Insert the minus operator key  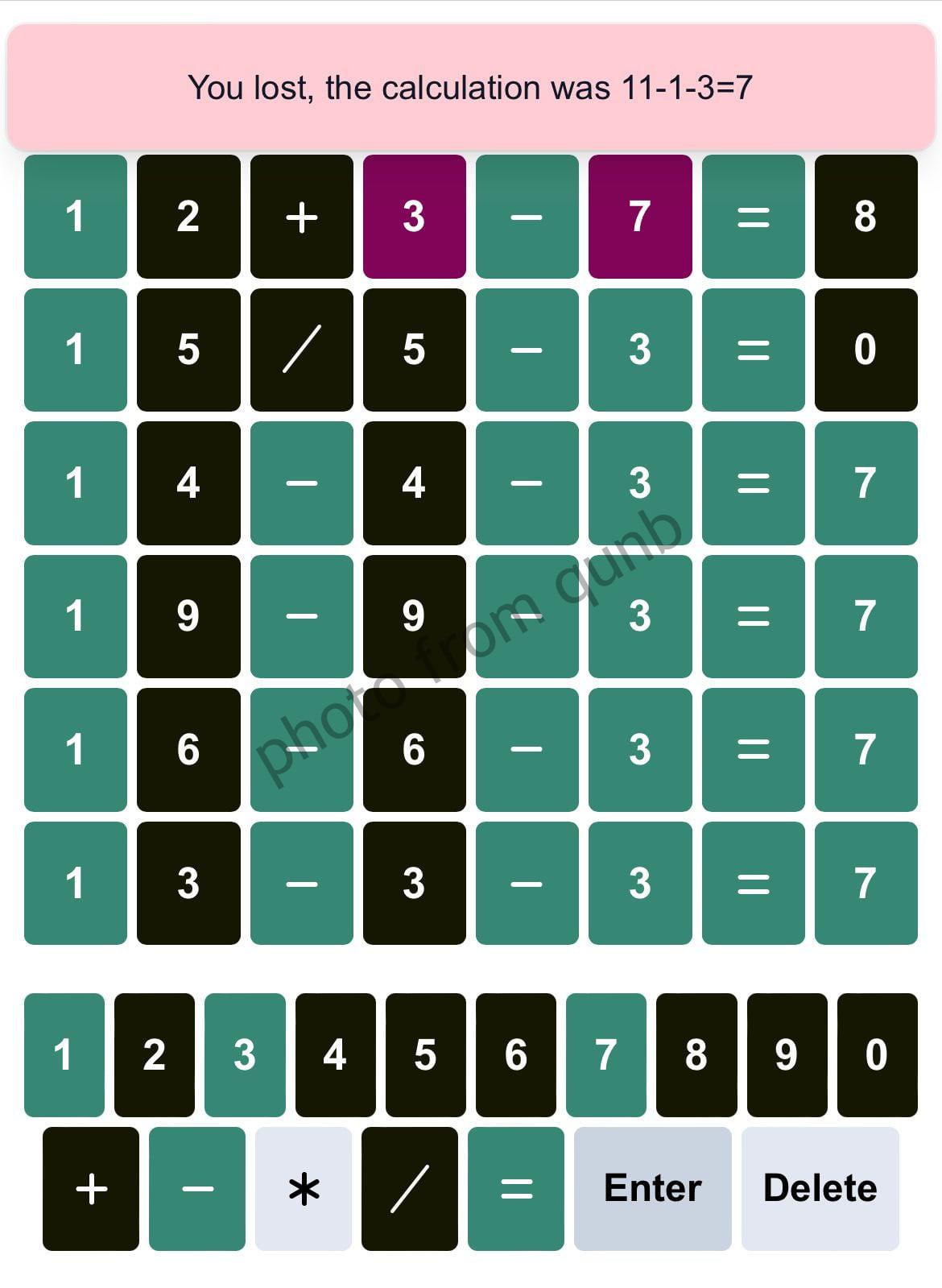[x=197, y=1188]
